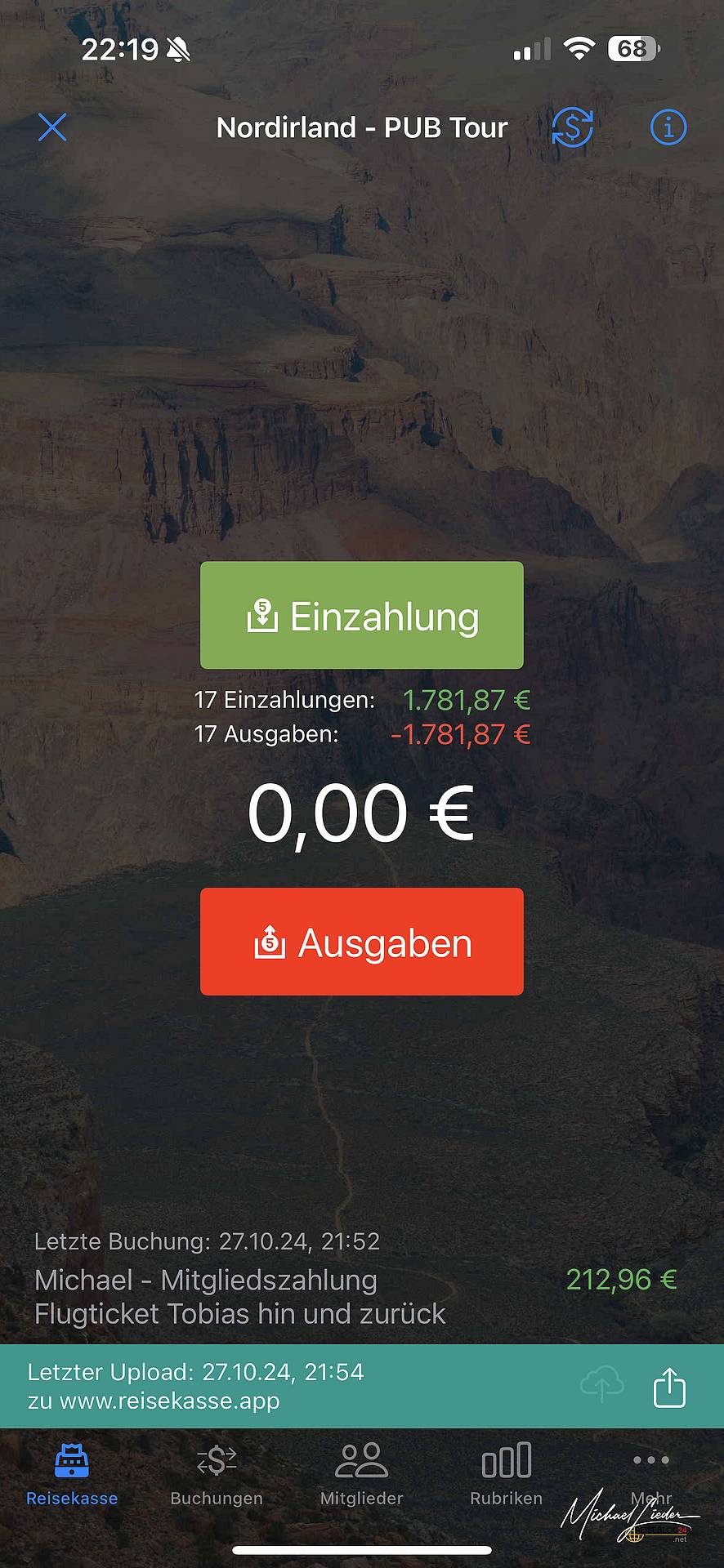Upload data via the cloud icon
The width and height of the screenshot is (724, 1568).
(602, 1386)
